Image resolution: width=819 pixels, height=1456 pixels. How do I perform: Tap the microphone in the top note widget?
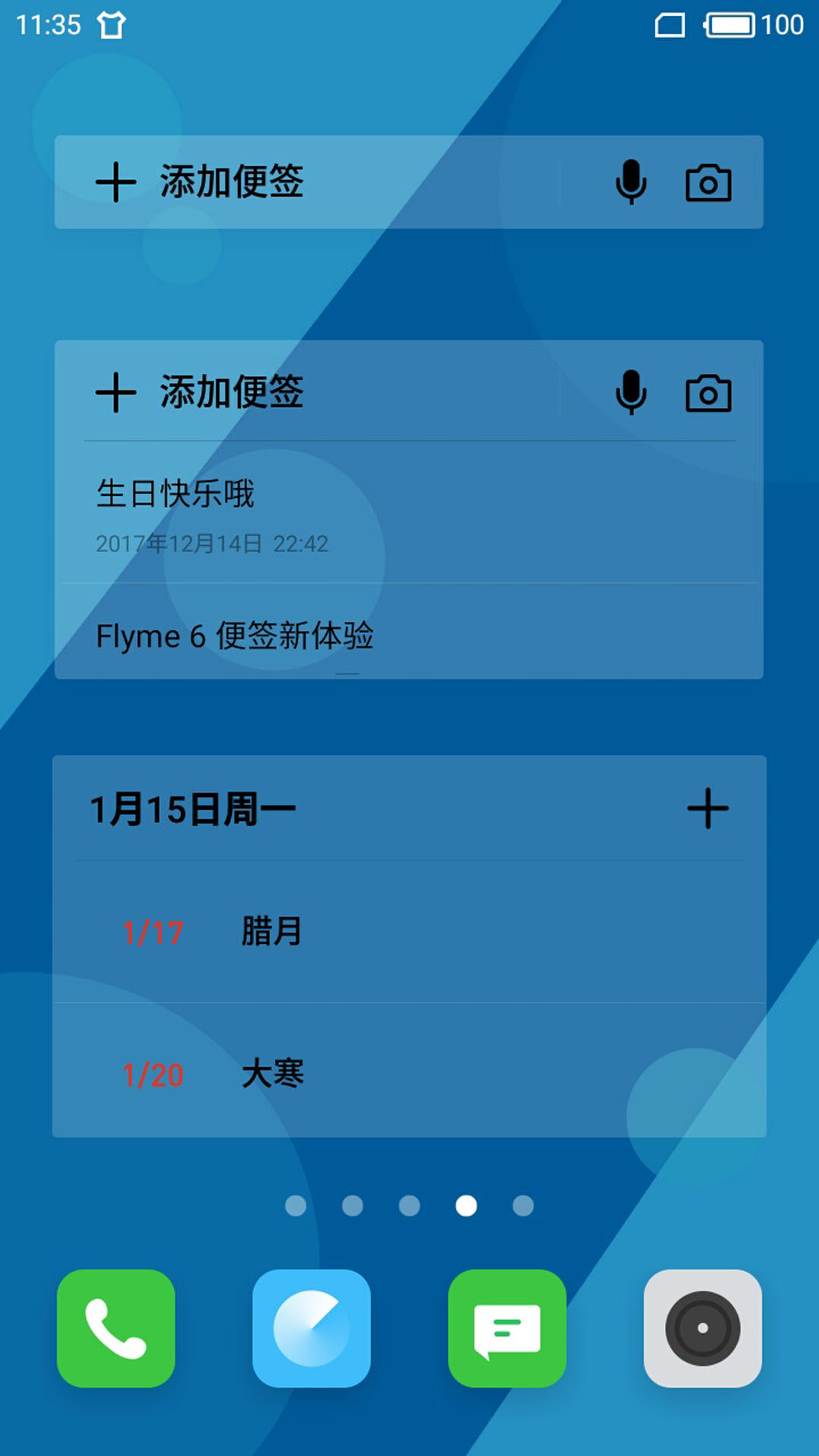point(631,182)
